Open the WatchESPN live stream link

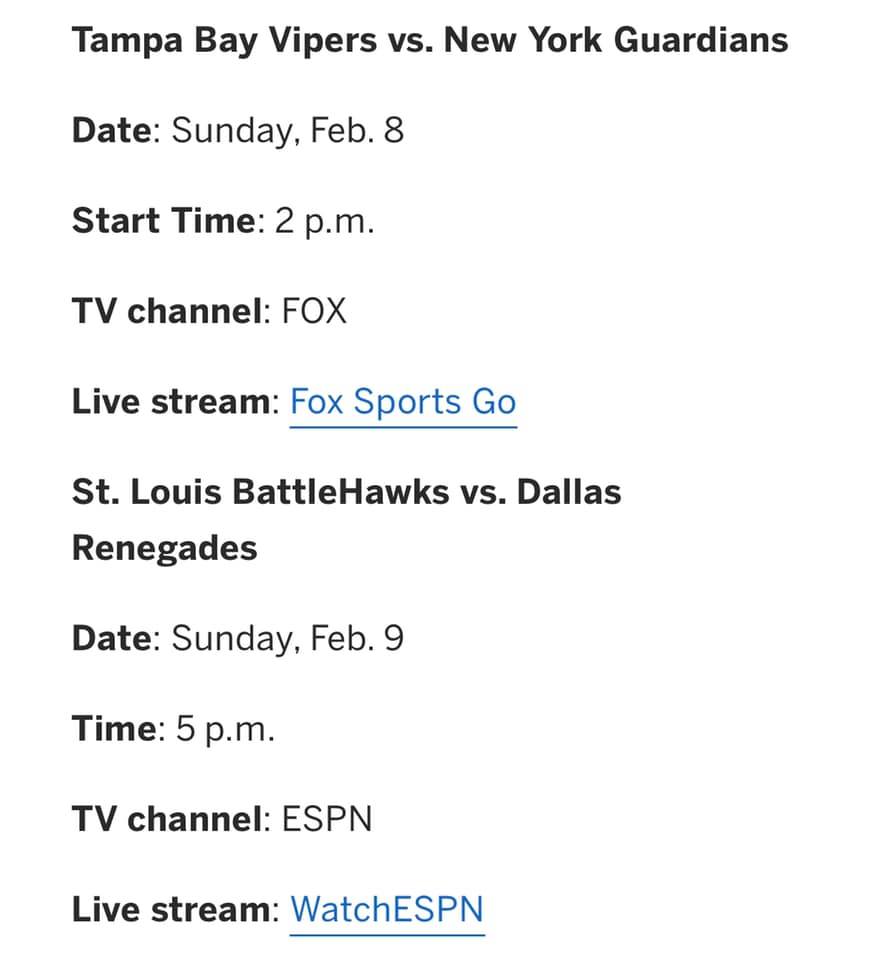pos(387,910)
